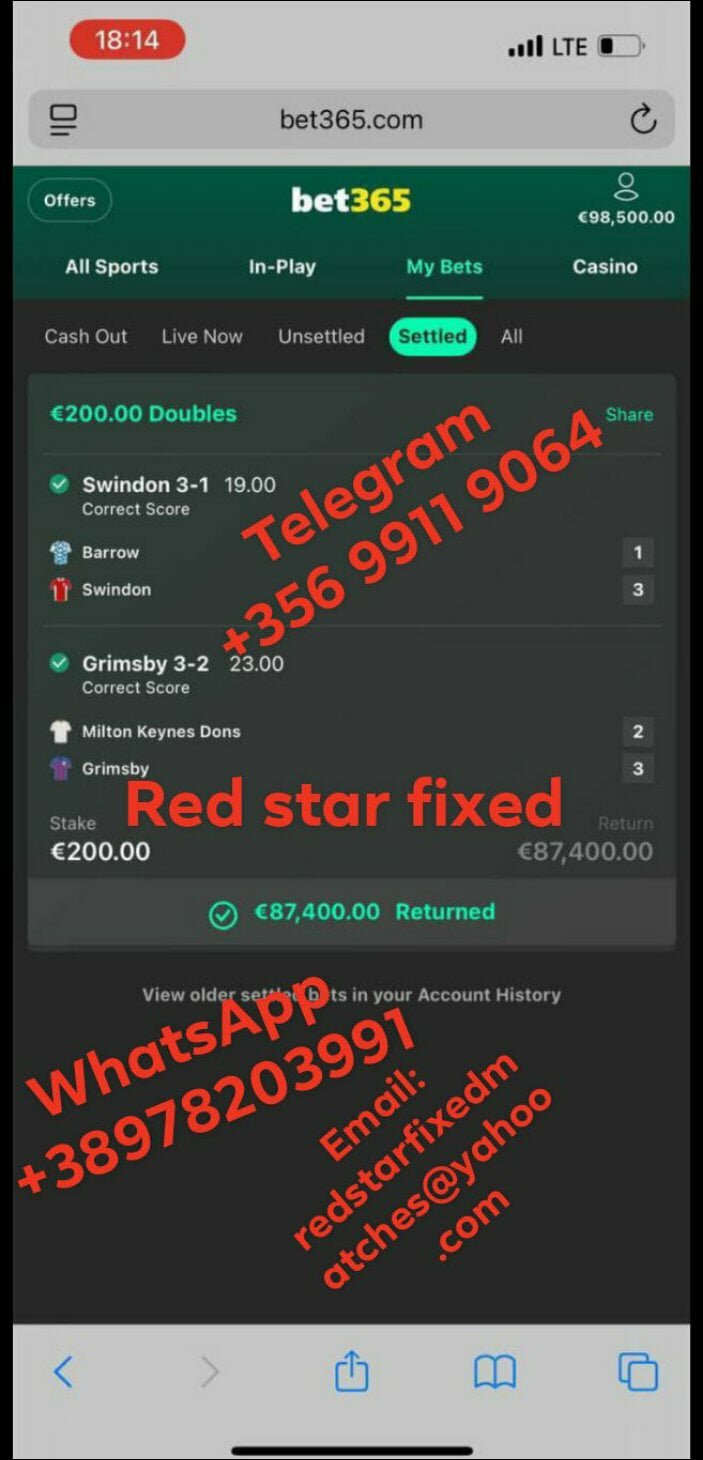Image resolution: width=703 pixels, height=1460 pixels.
Task: Go back in Safari
Action: click(63, 1373)
